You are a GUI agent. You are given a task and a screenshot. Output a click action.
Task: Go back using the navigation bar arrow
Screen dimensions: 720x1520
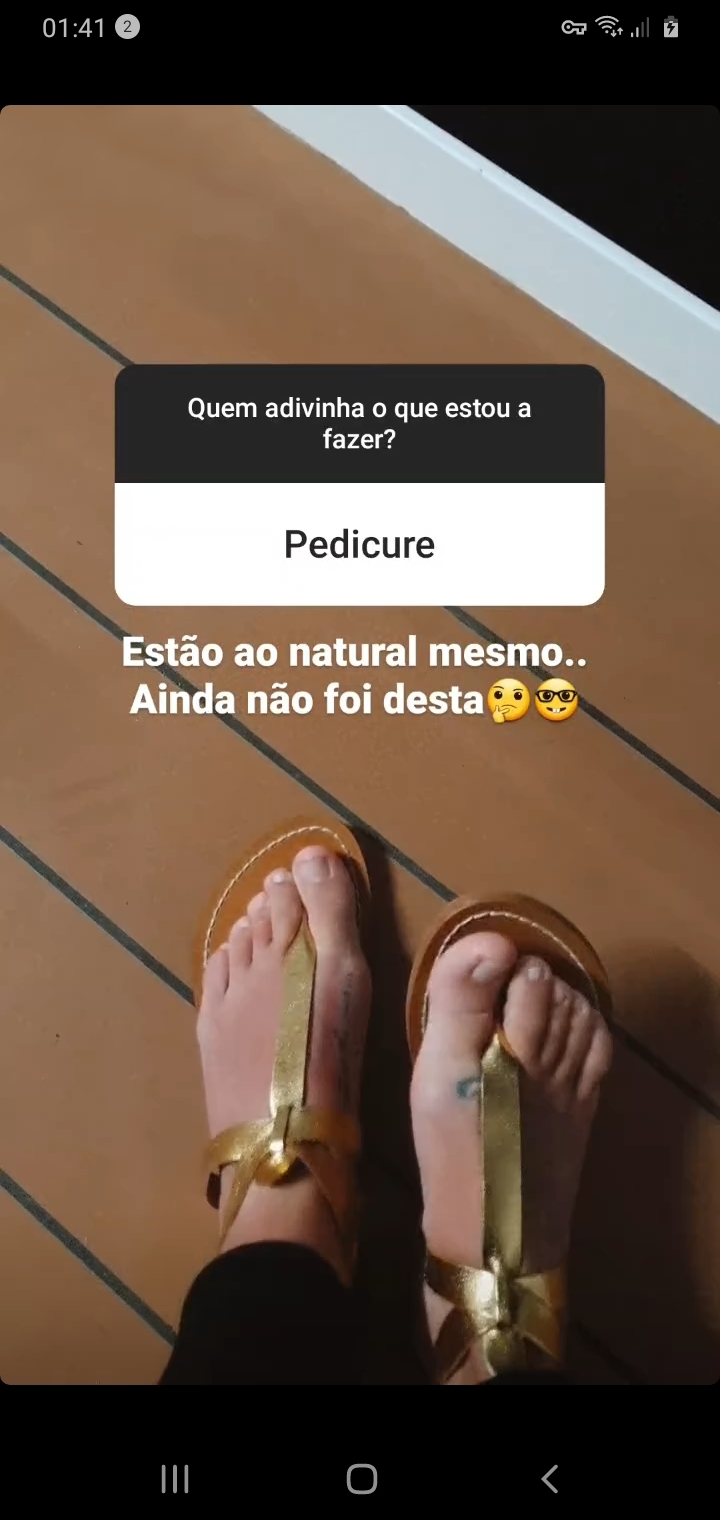pyautogui.click(x=549, y=1479)
